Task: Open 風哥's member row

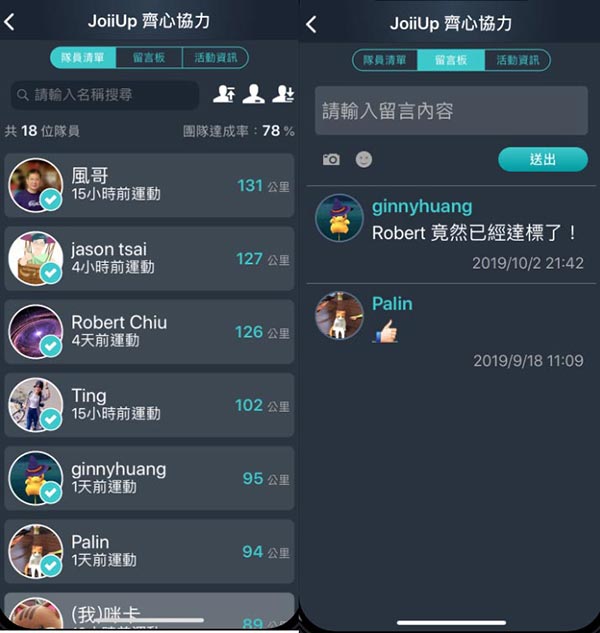Action: (x=150, y=185)
